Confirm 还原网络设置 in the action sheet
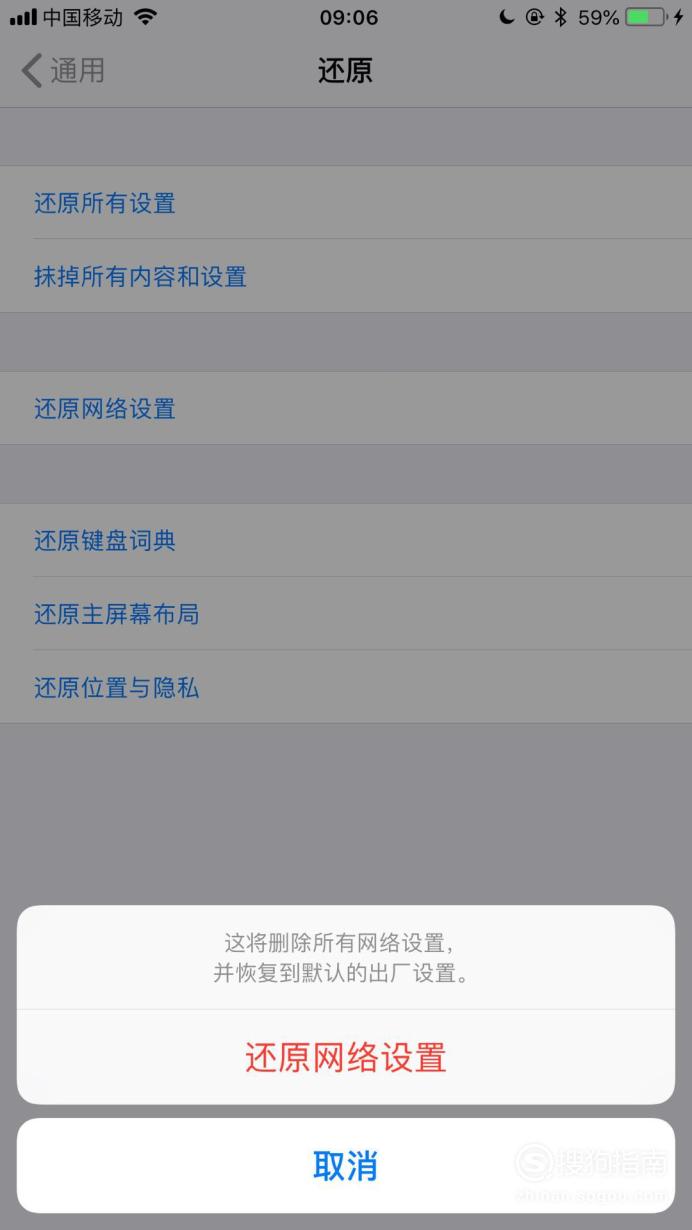The width and height of the screenshot is (692, 1230). [x=346, y=1057]
